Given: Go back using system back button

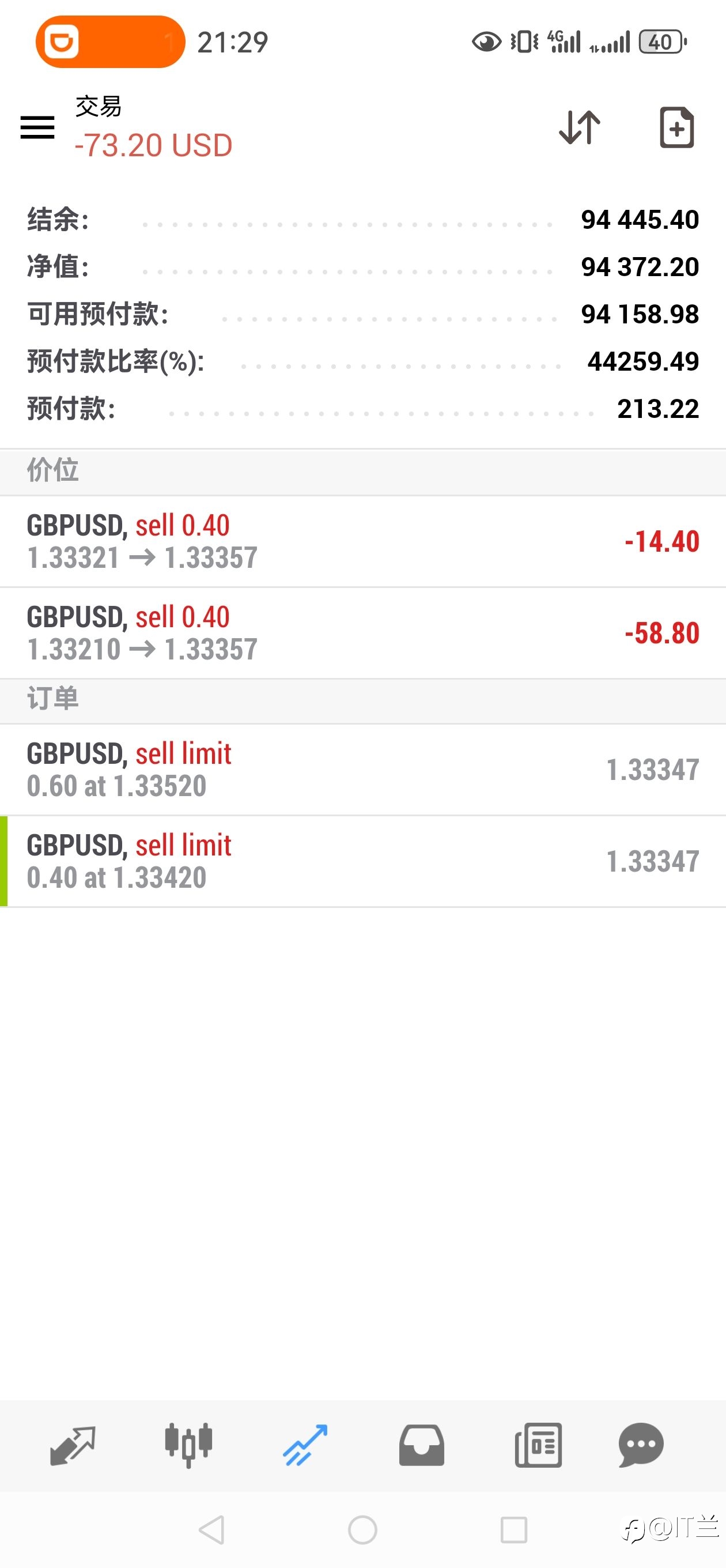Looking at the screenshot, I should click(212, 1529).
